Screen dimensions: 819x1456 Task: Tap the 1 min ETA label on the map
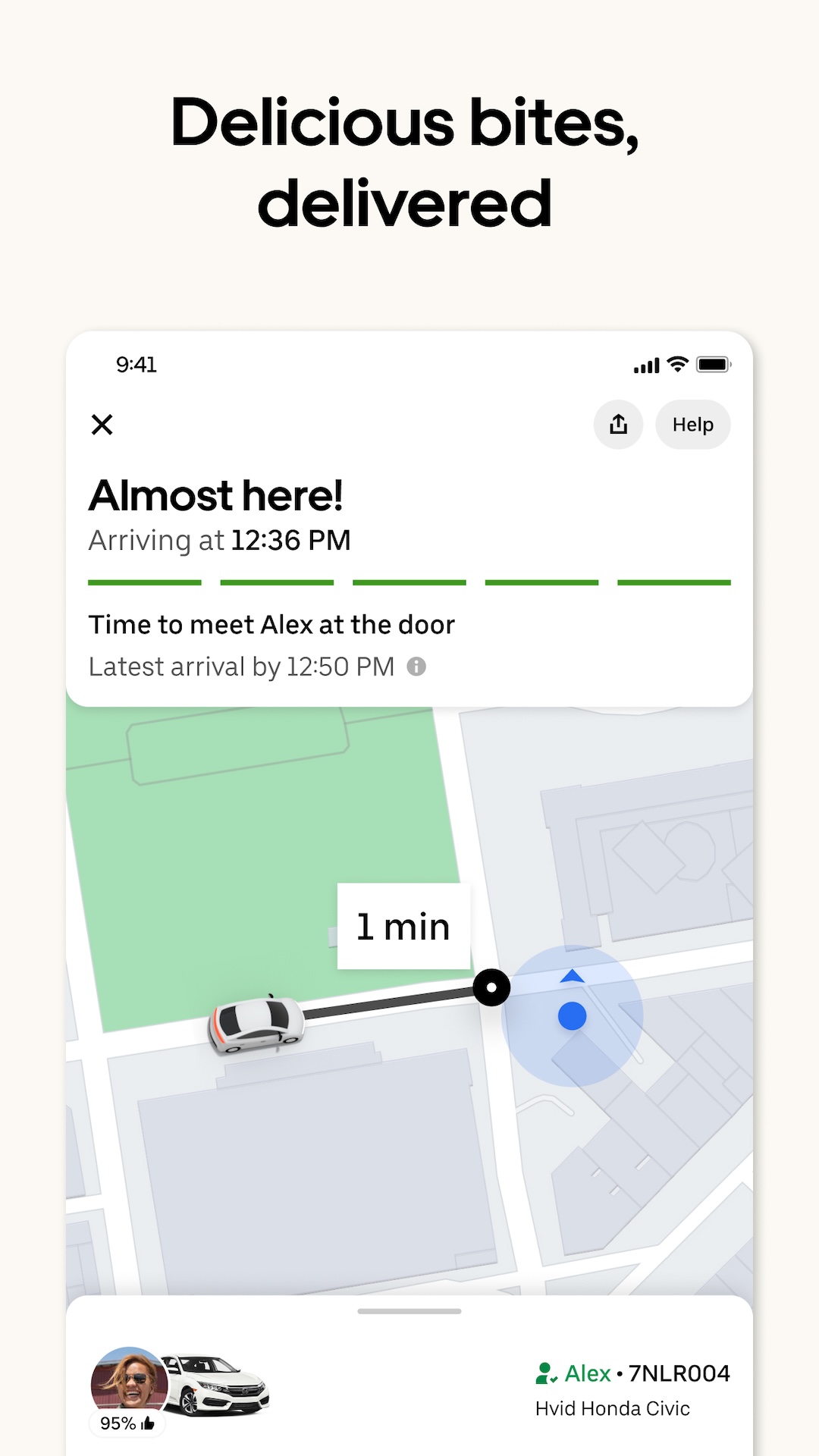click(x=403, y=925)
